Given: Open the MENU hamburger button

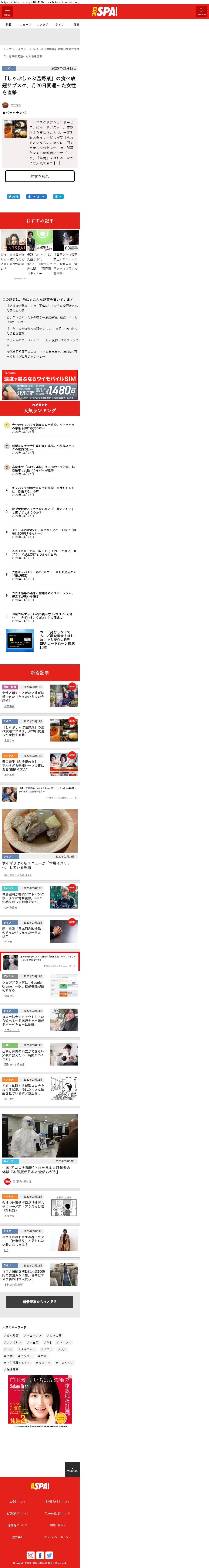Looking at the screenshot, I should point(7,11).
